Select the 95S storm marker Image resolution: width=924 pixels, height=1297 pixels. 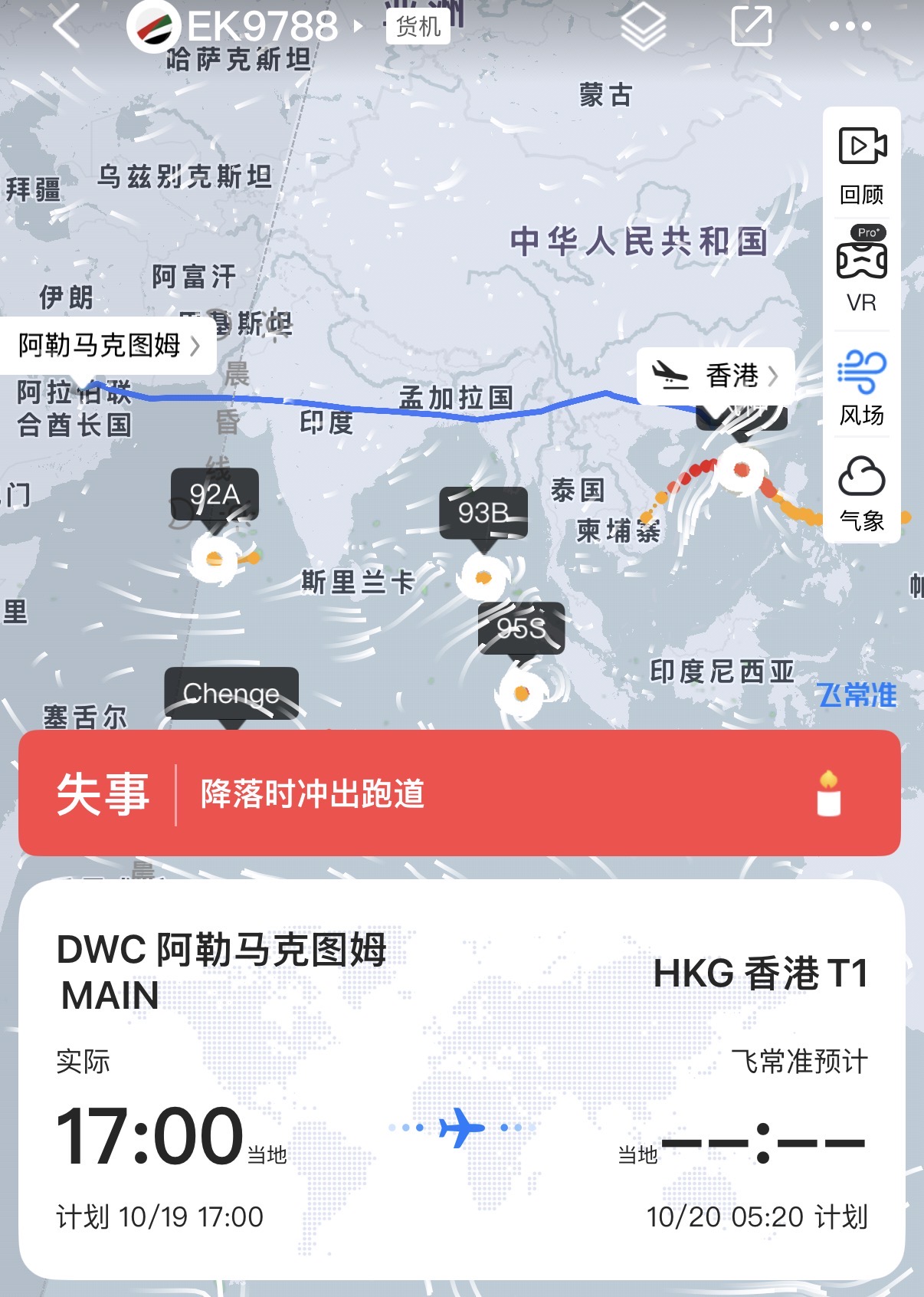coord(521,629)
